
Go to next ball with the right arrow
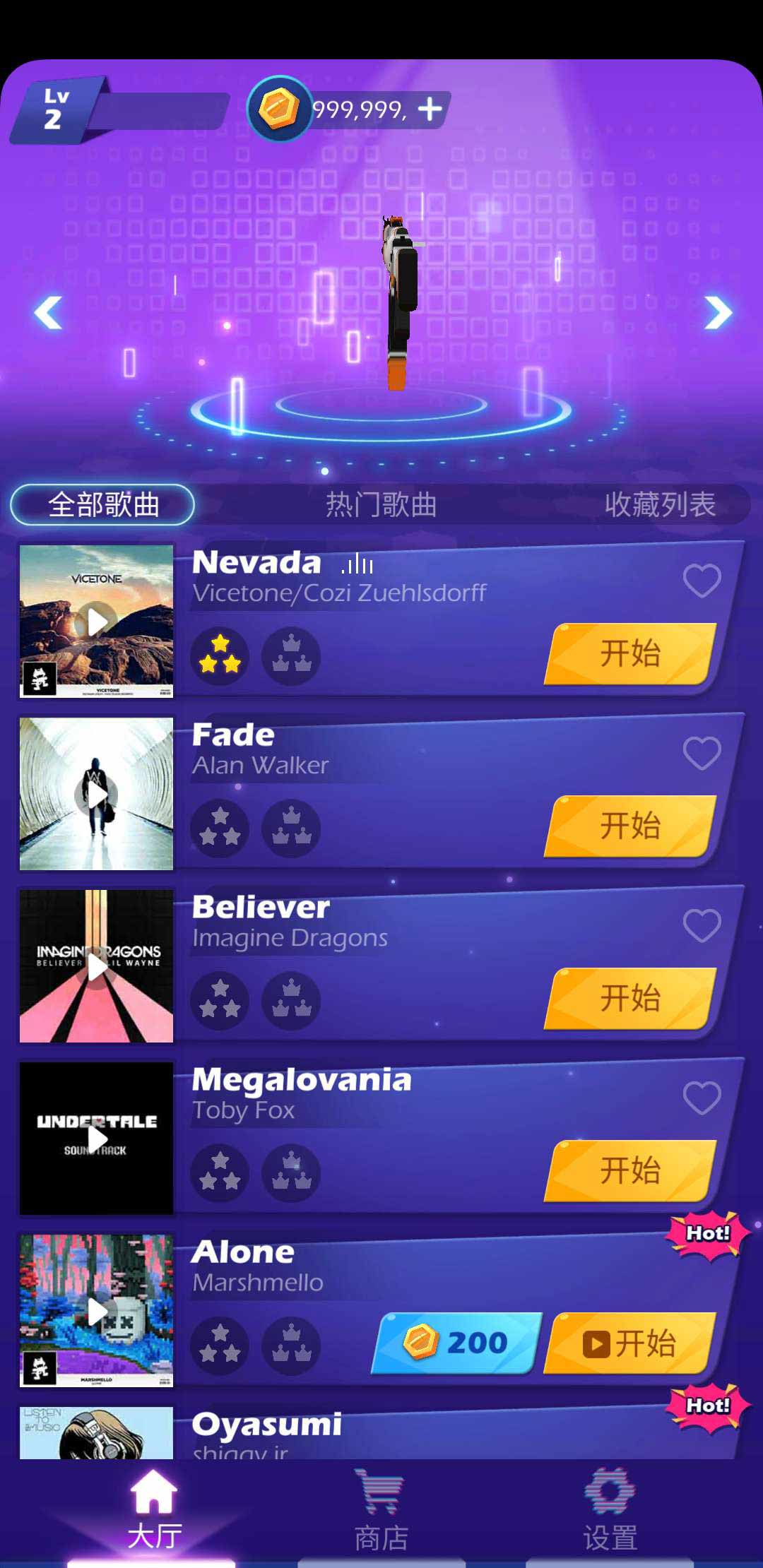coord(719,313)
